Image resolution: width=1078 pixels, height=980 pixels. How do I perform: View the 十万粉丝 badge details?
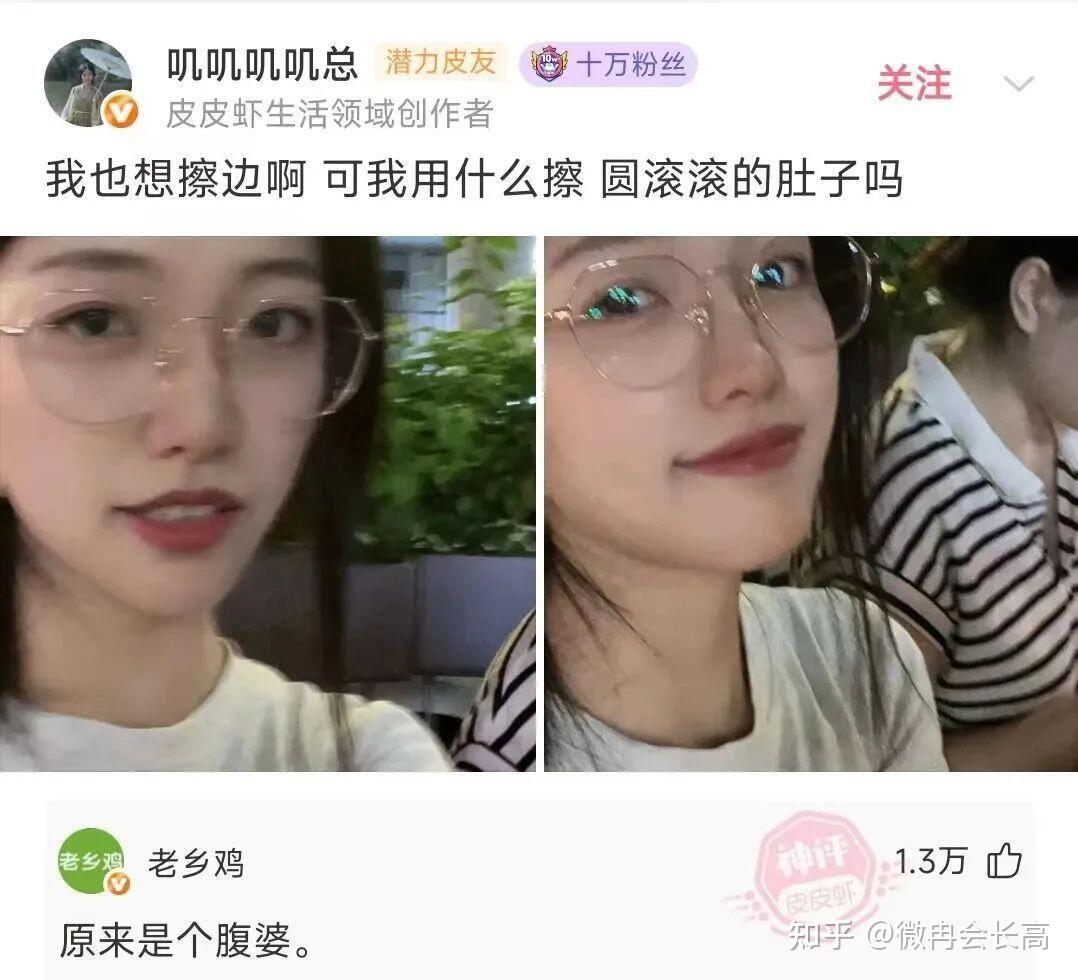(608, 65)
